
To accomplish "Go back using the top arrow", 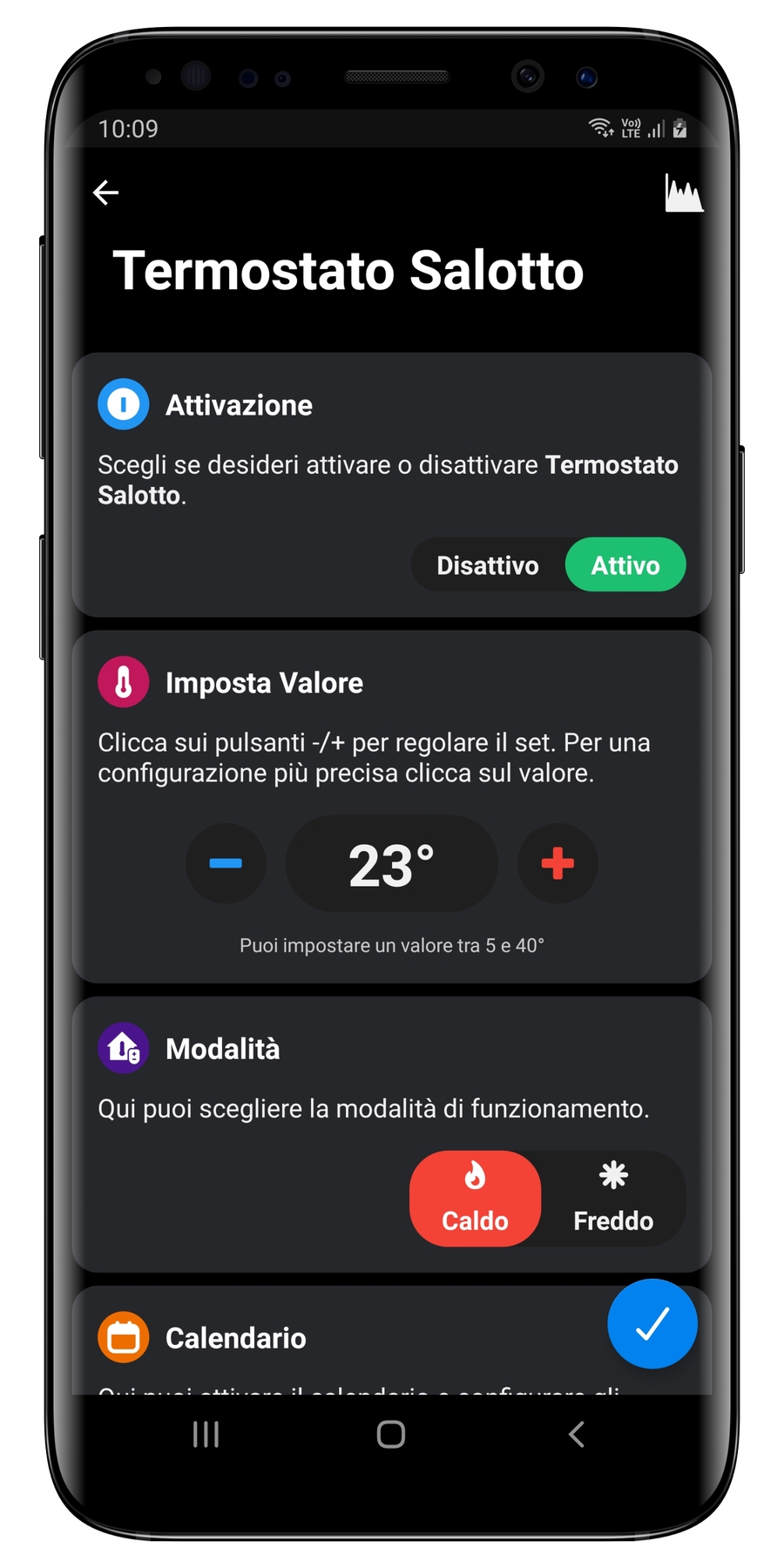I will pos(105,193).
